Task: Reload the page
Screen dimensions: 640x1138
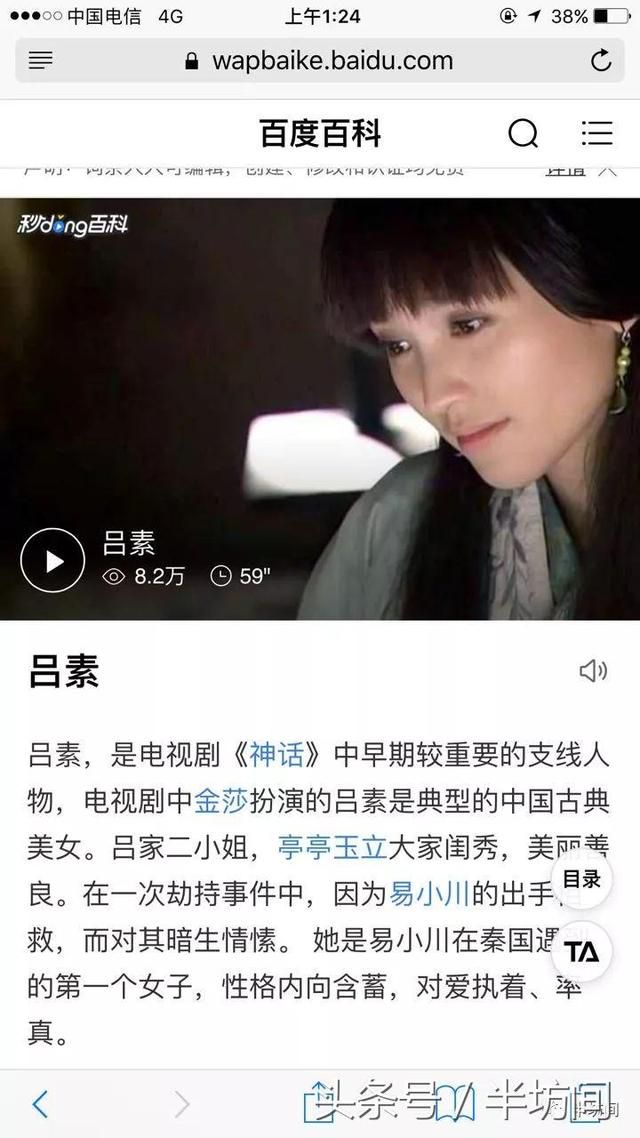Action: [601, 61]
